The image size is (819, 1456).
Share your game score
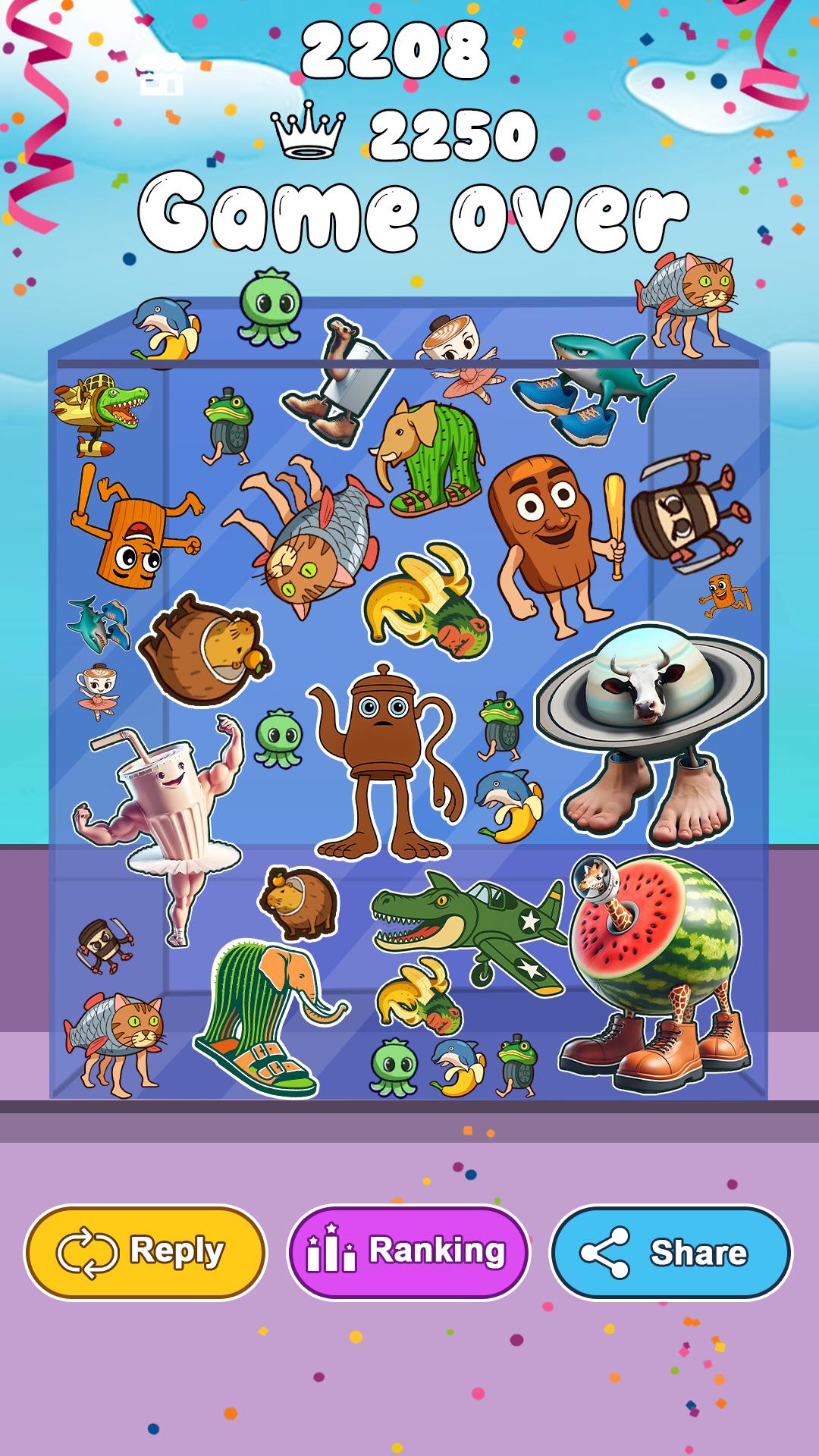[670, 1252]
